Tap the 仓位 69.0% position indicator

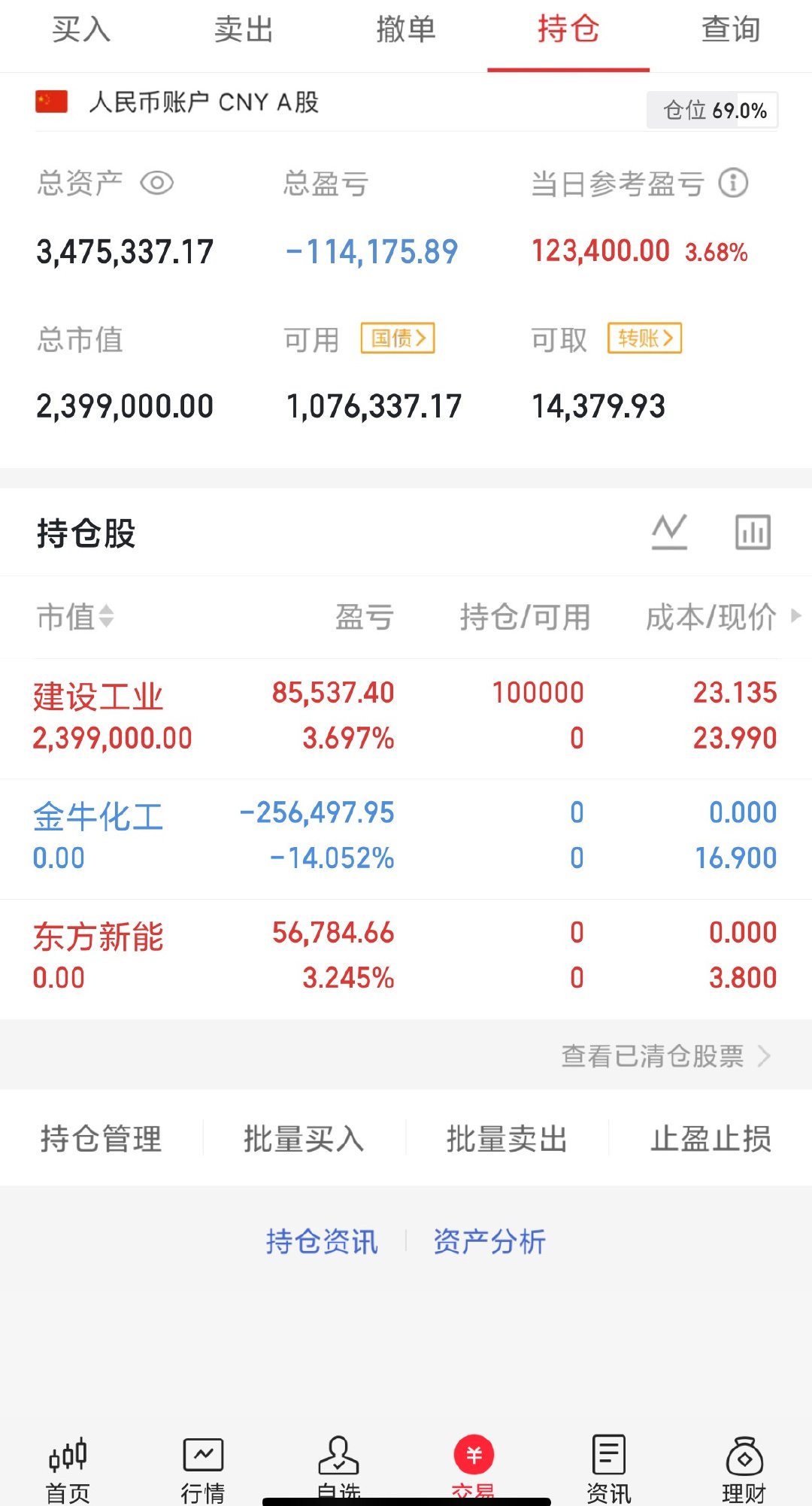point(710,110)
